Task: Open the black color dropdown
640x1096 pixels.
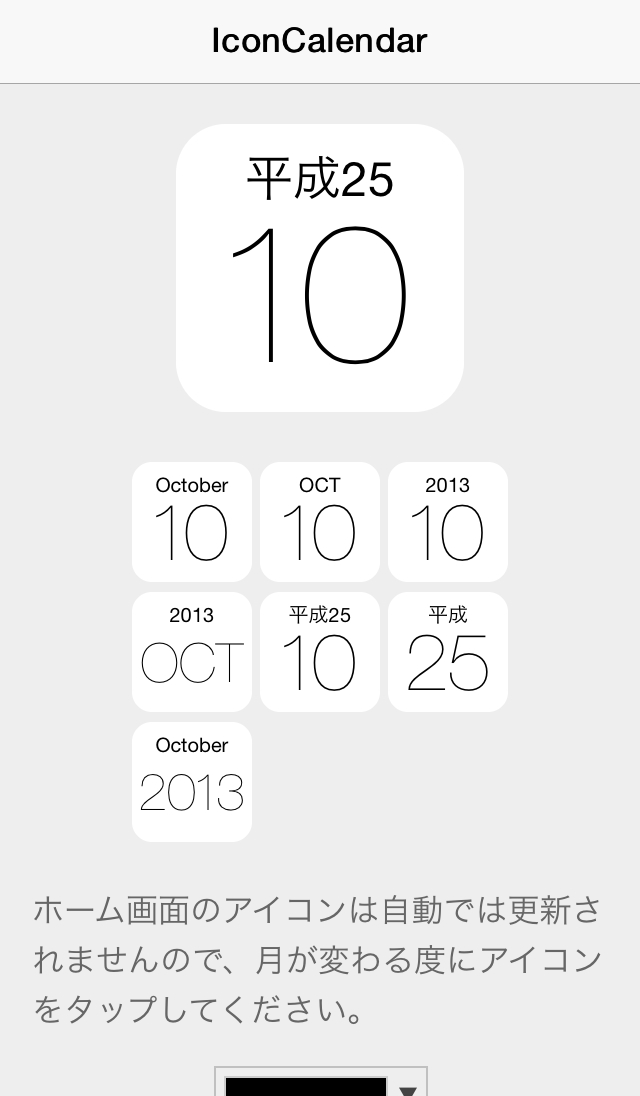Action: click(321, 1082)
